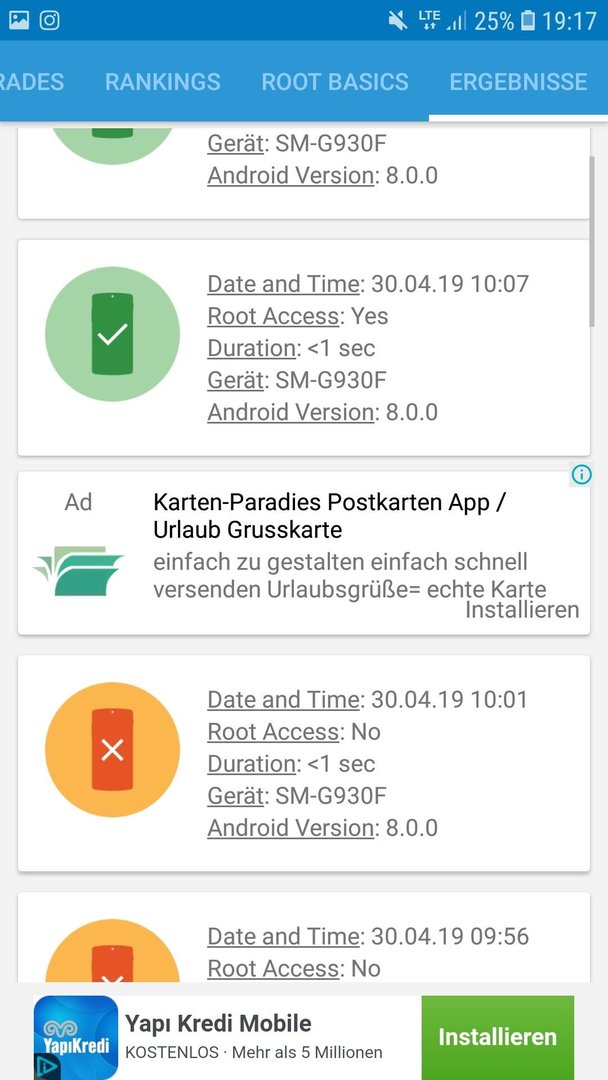Tap the green Installieren button for Yapı Kredi

(x=497, y=1037)
